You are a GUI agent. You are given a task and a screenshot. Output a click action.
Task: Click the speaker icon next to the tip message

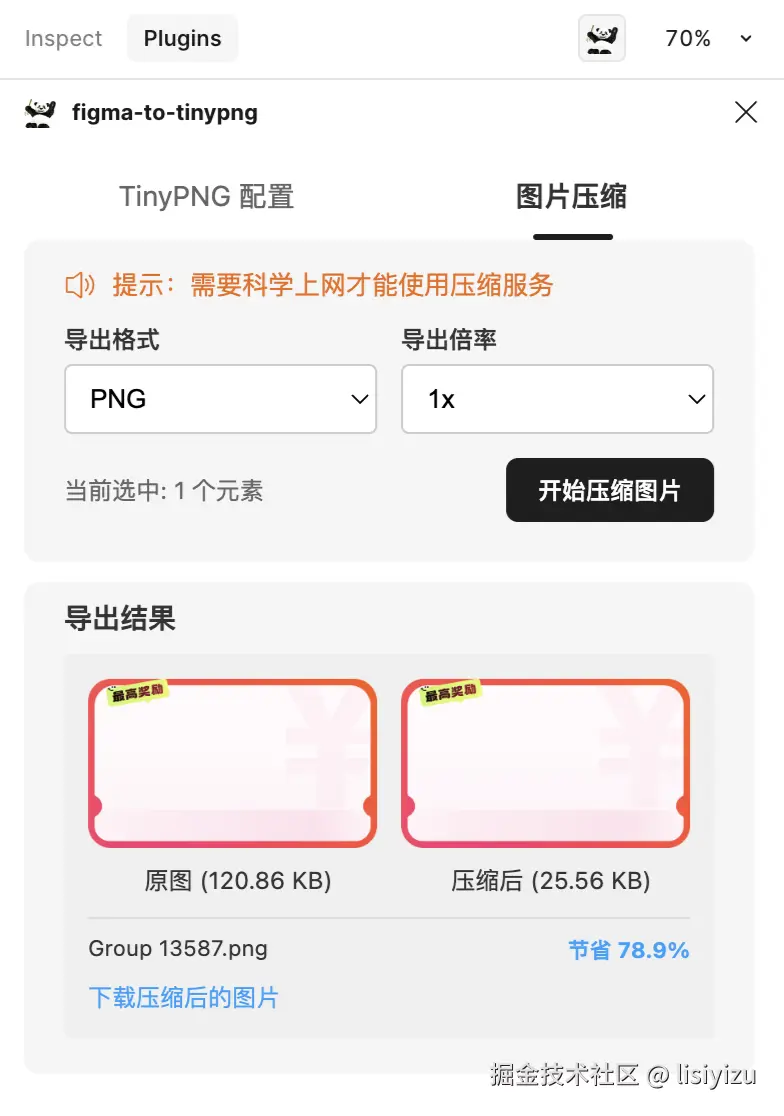[x=78, y=285]
